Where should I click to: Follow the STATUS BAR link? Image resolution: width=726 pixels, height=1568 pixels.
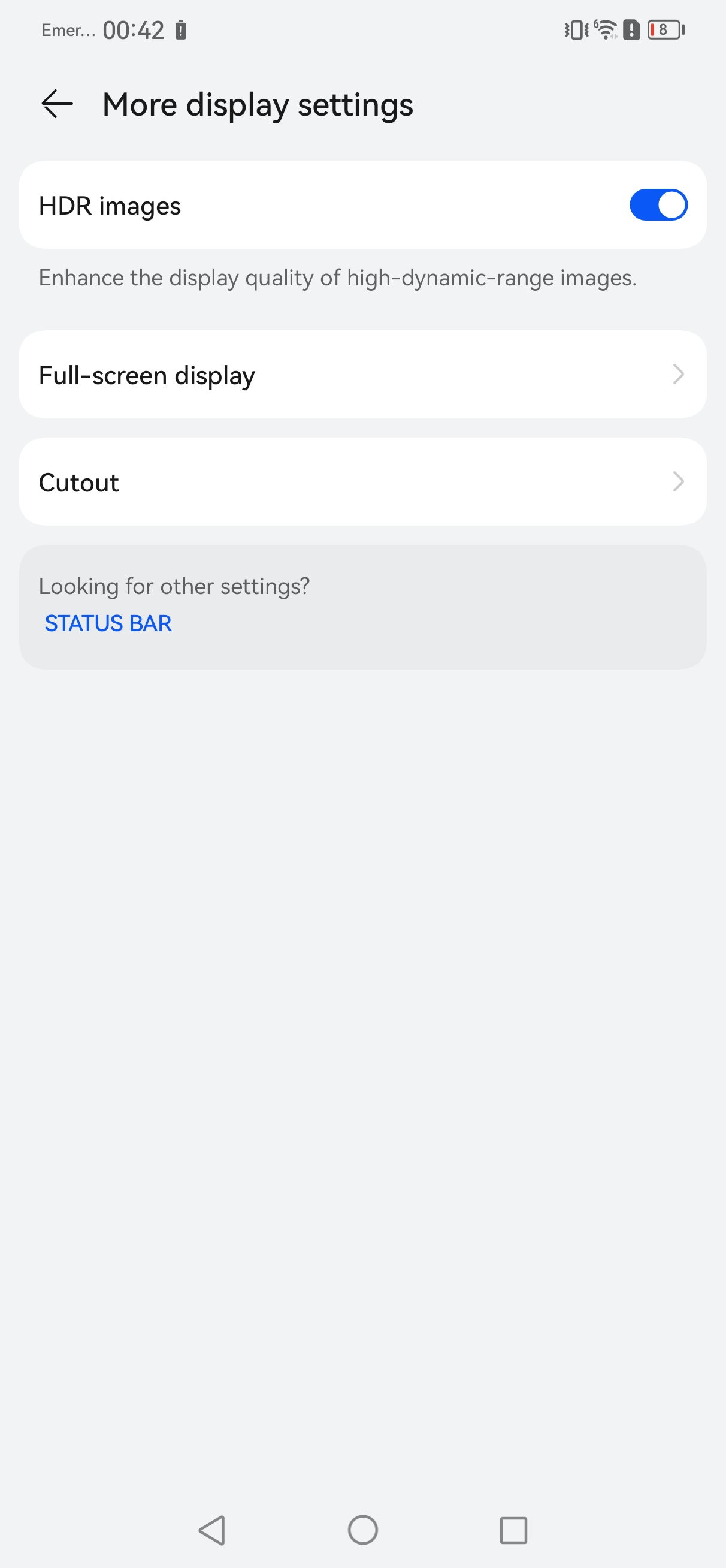pyautogui.click(x=108, y=623)
